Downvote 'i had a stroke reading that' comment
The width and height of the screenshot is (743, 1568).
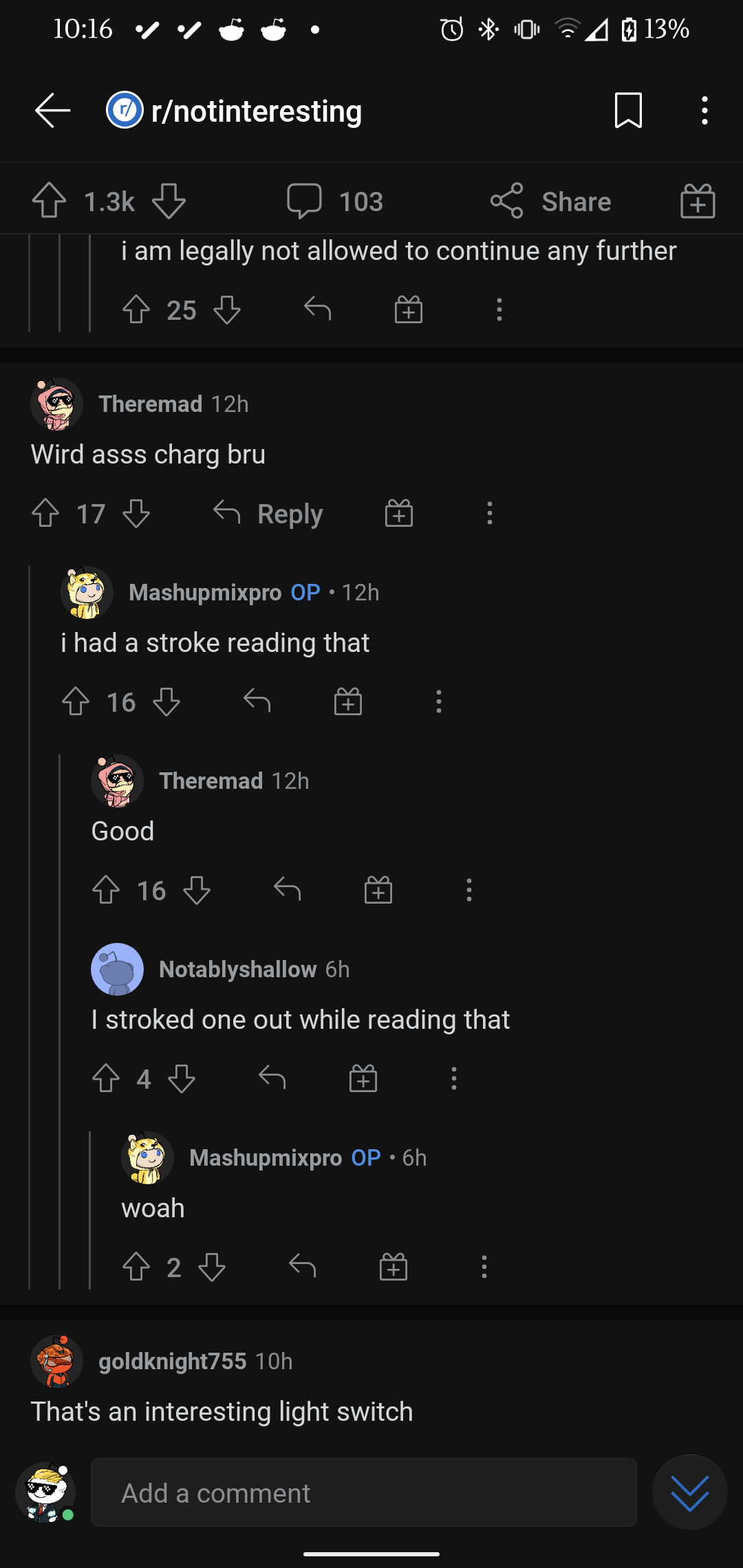166,702
